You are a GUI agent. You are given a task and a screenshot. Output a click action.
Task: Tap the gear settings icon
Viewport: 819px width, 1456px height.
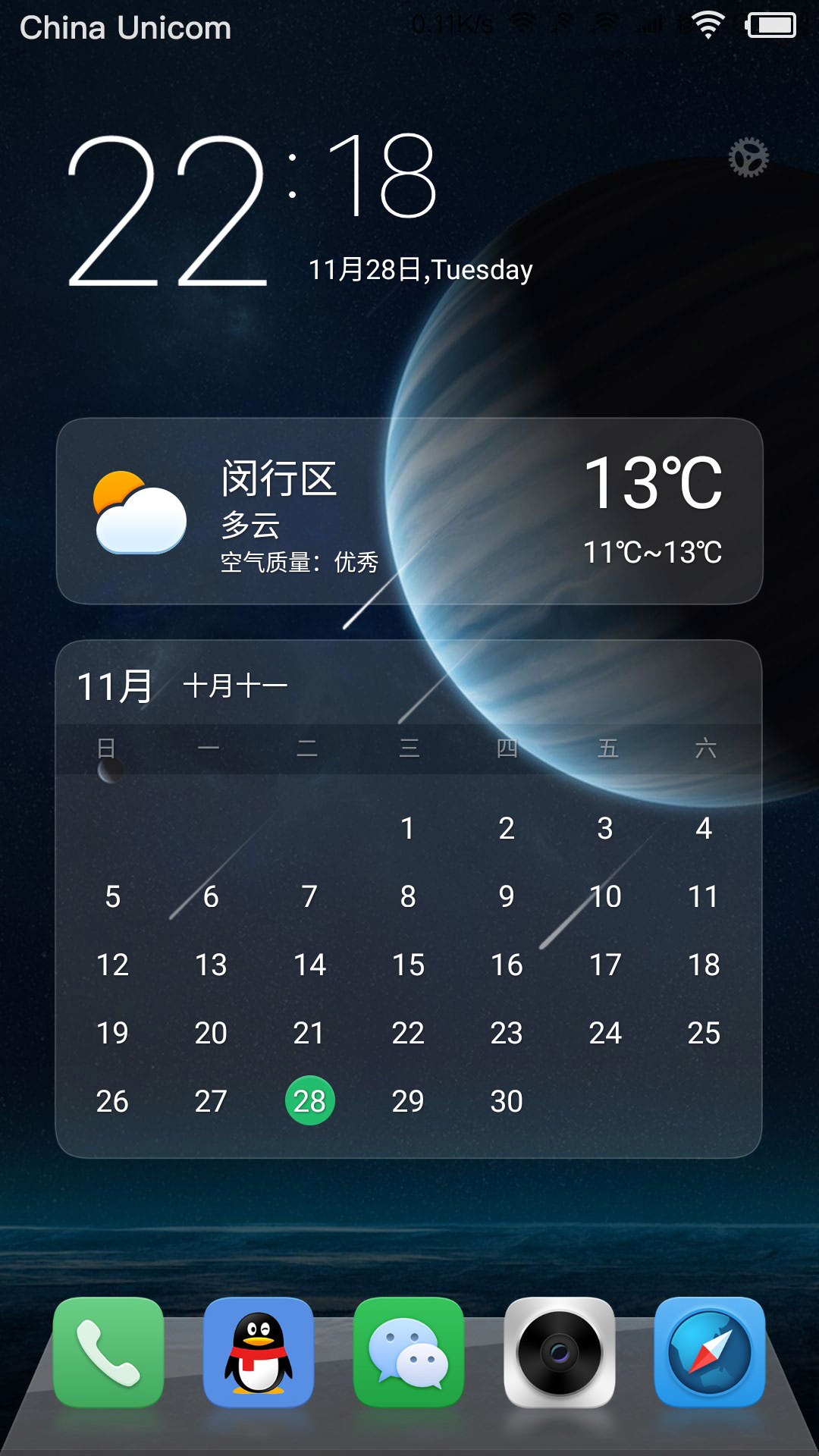click(x=748, y=158)
